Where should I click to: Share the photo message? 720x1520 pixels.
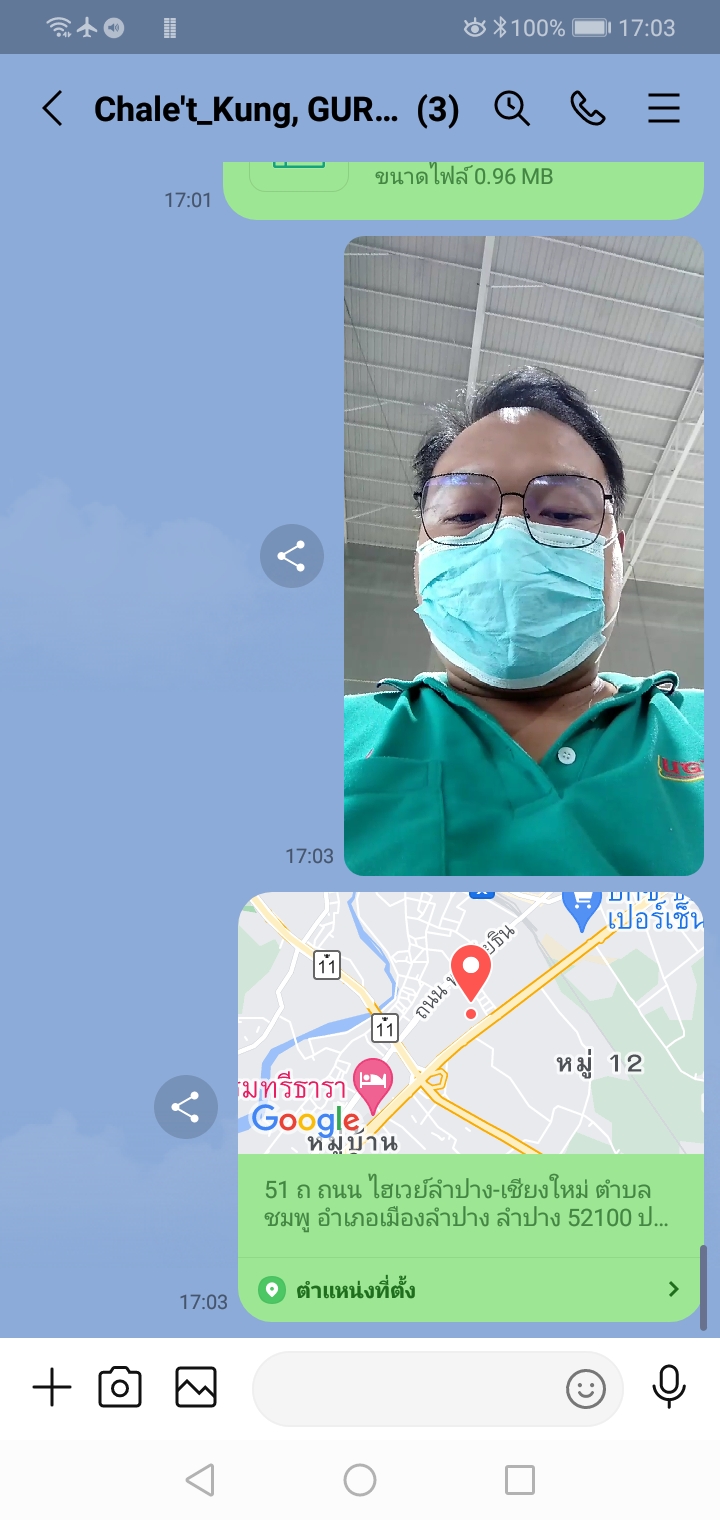tap(292, 556)
